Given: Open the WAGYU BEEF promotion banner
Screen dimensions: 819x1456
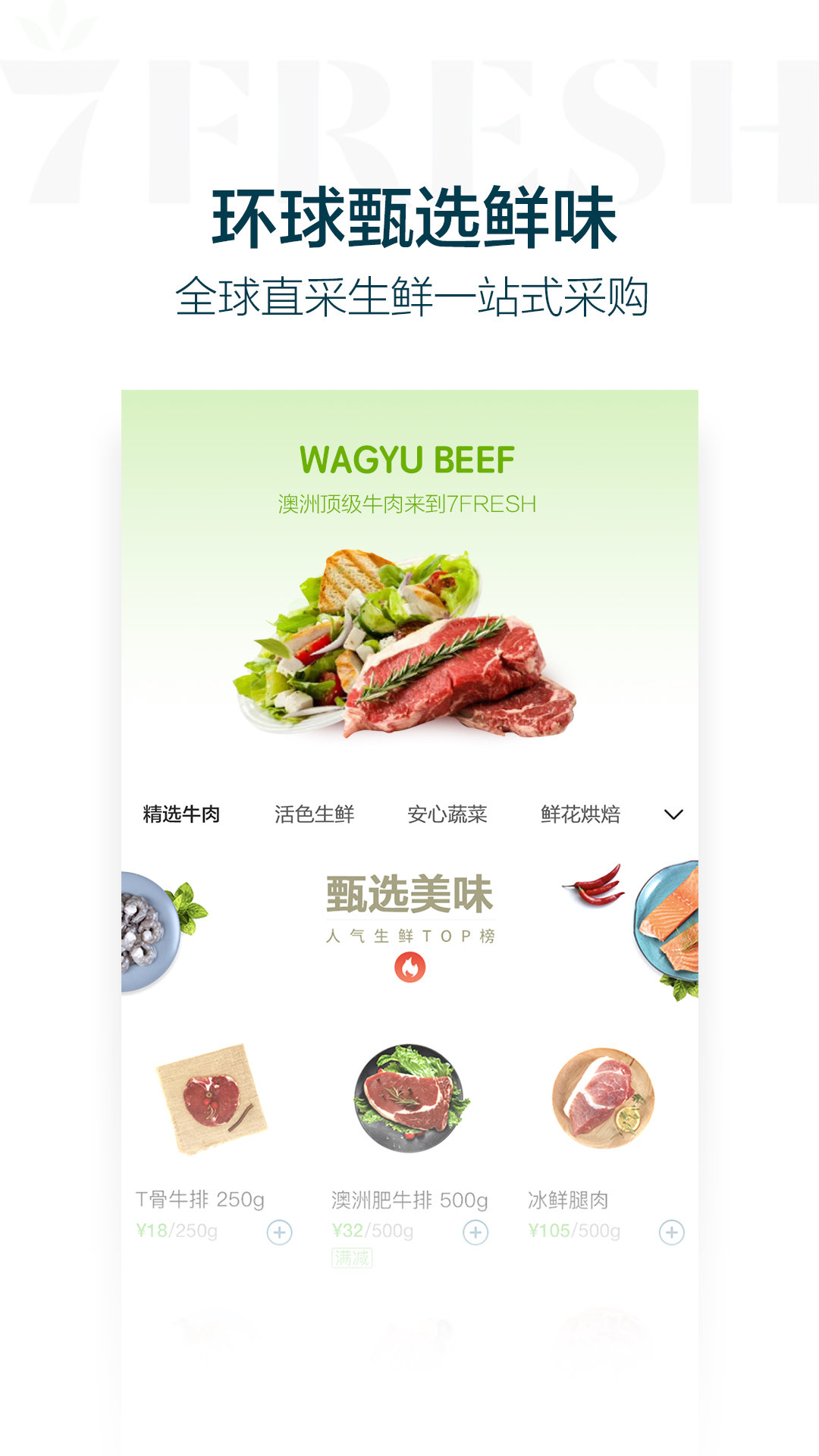Looking at the screenshot, I should [x=408, y=458].
